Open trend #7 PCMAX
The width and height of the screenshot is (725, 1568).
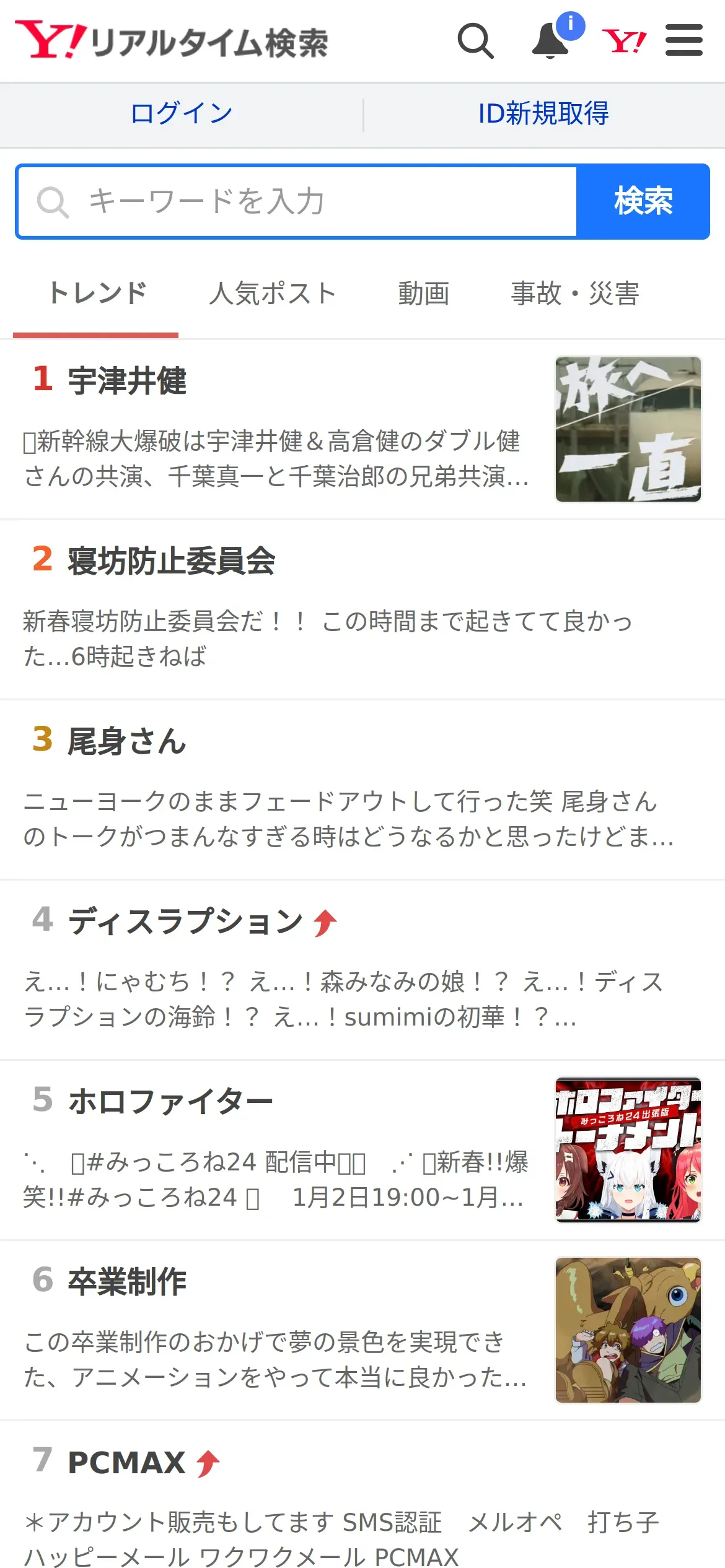(x=362, y=1496)
